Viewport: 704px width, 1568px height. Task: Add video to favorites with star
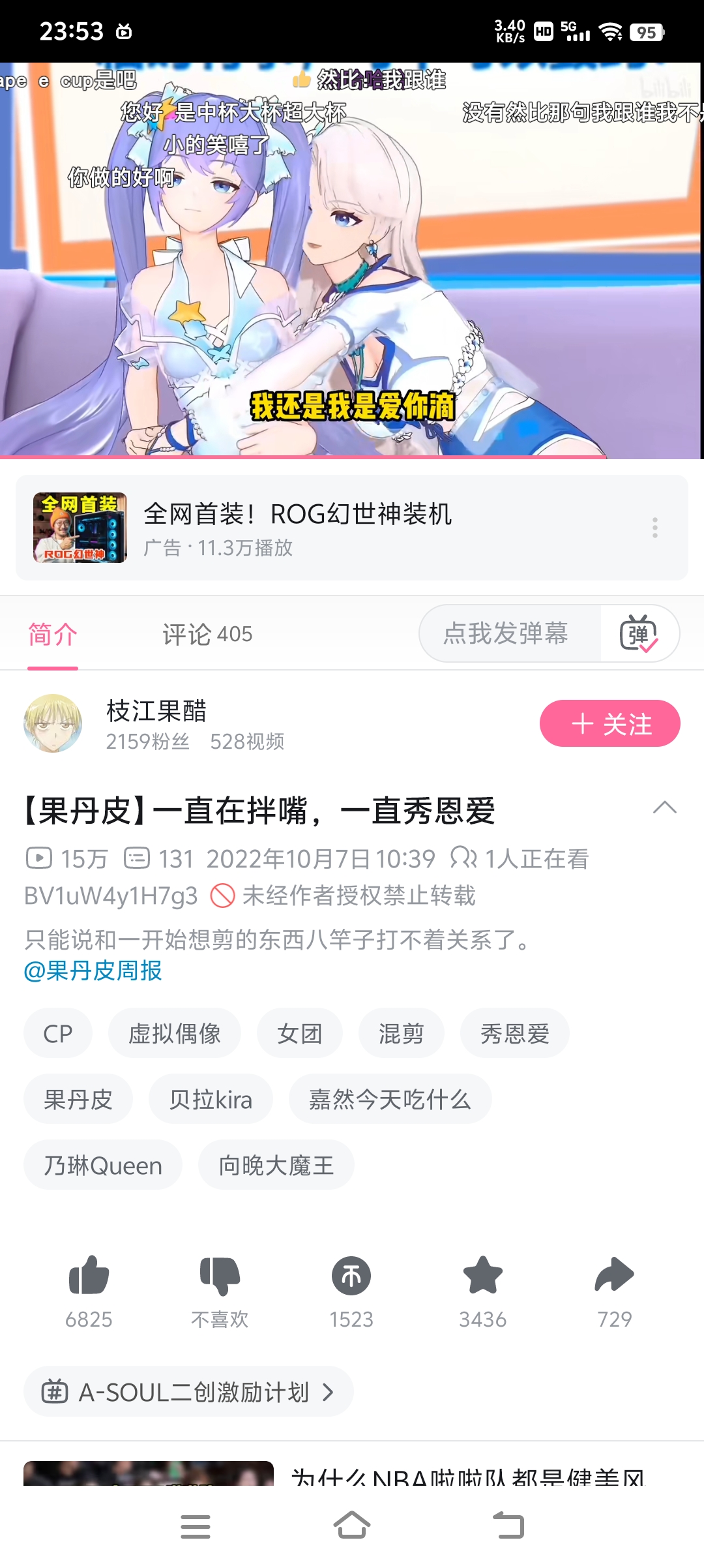pyautogui.click(x=483, y=1276)
